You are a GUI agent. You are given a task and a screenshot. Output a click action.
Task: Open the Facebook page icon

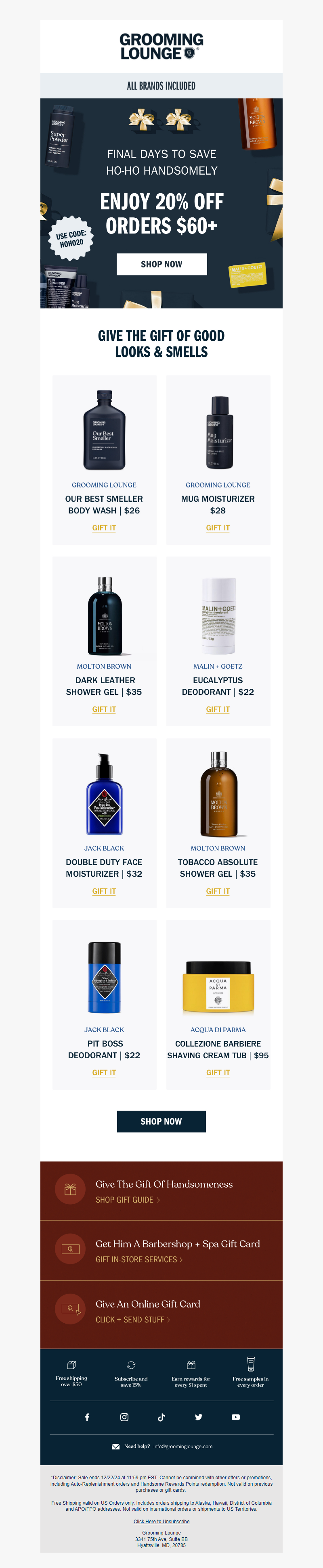tap(87, 1417)
